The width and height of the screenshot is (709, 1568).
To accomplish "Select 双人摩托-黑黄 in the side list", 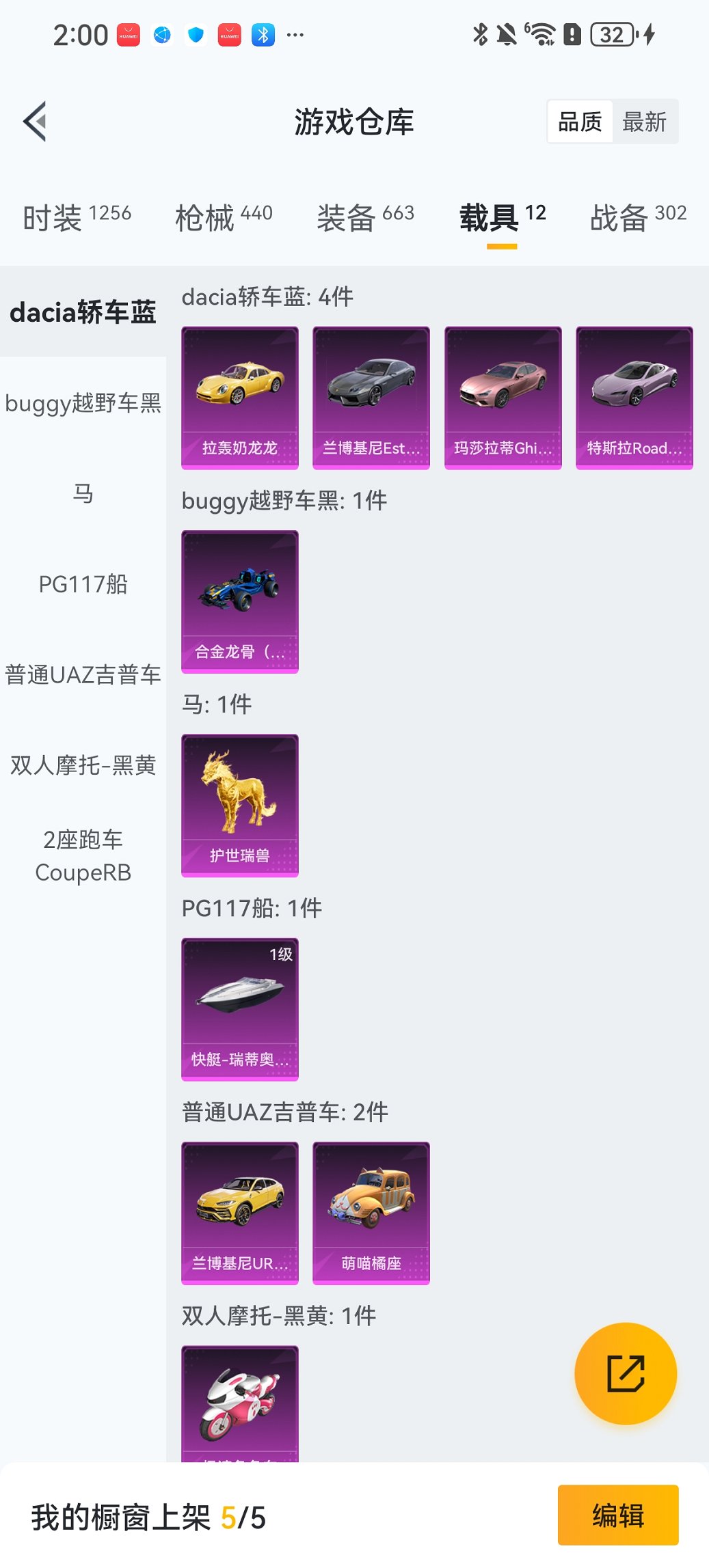I will click(x=83, y=765).
